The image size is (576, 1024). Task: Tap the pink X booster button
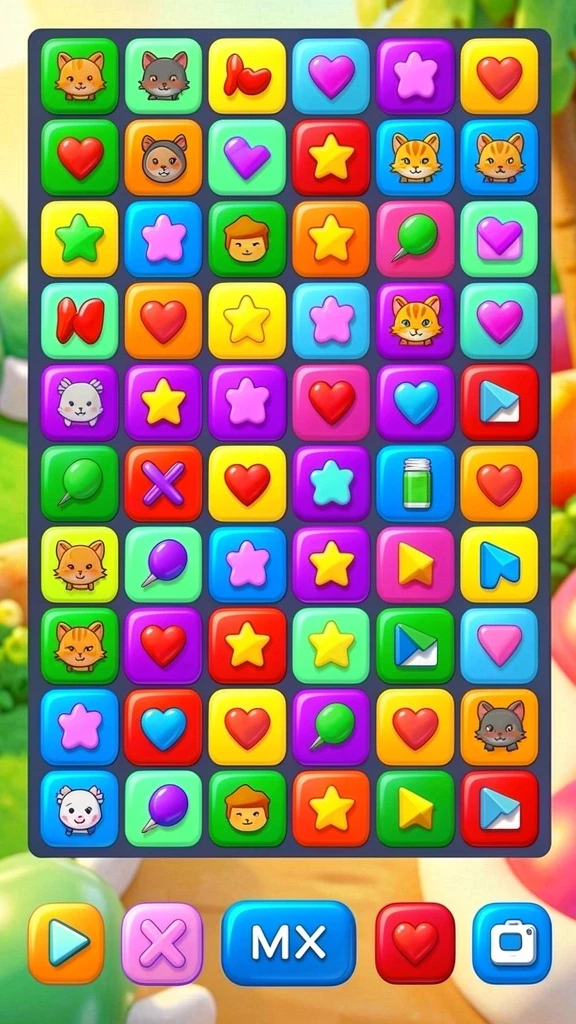pos(162,944)
